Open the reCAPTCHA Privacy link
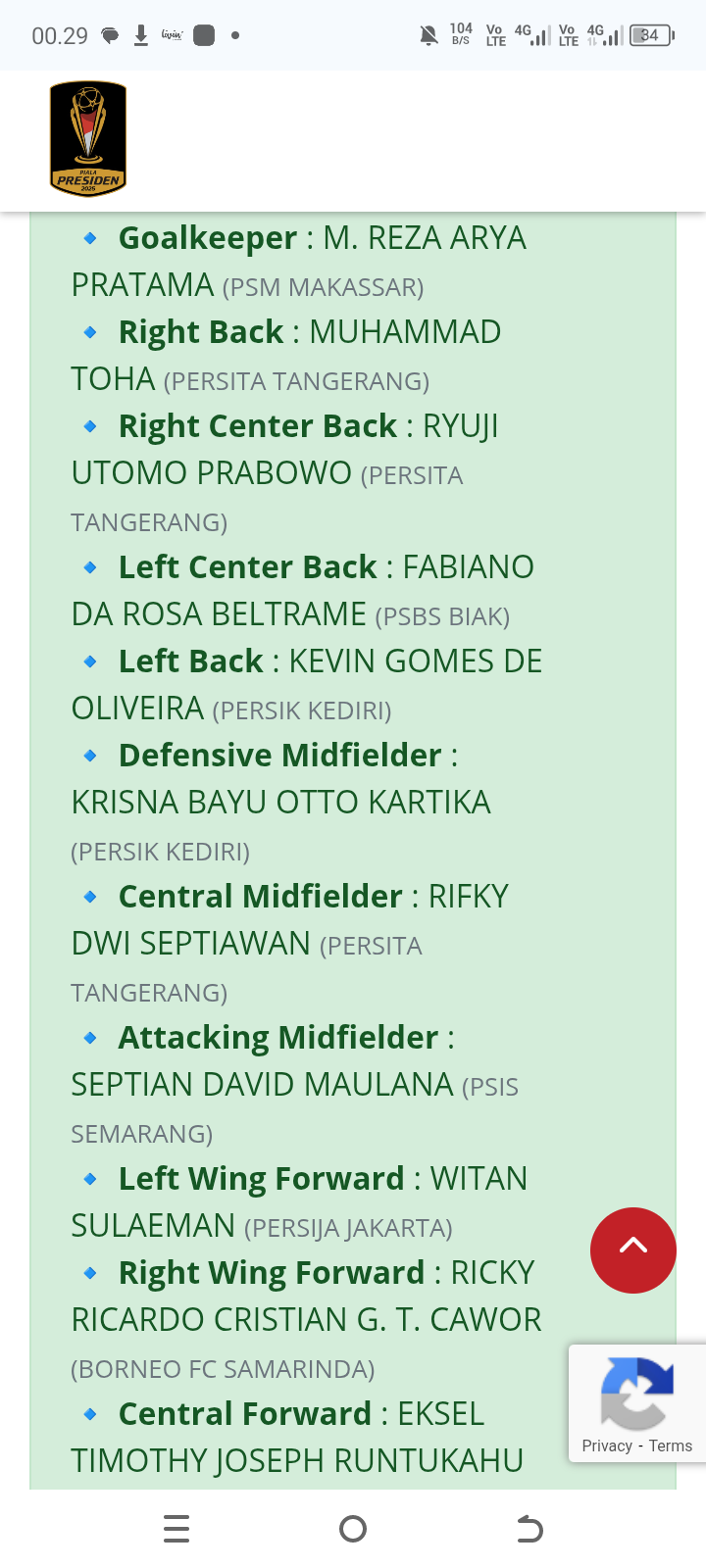Image resolution: width=706 pixels, height=1568 pixels. [x=606, y=1445]
